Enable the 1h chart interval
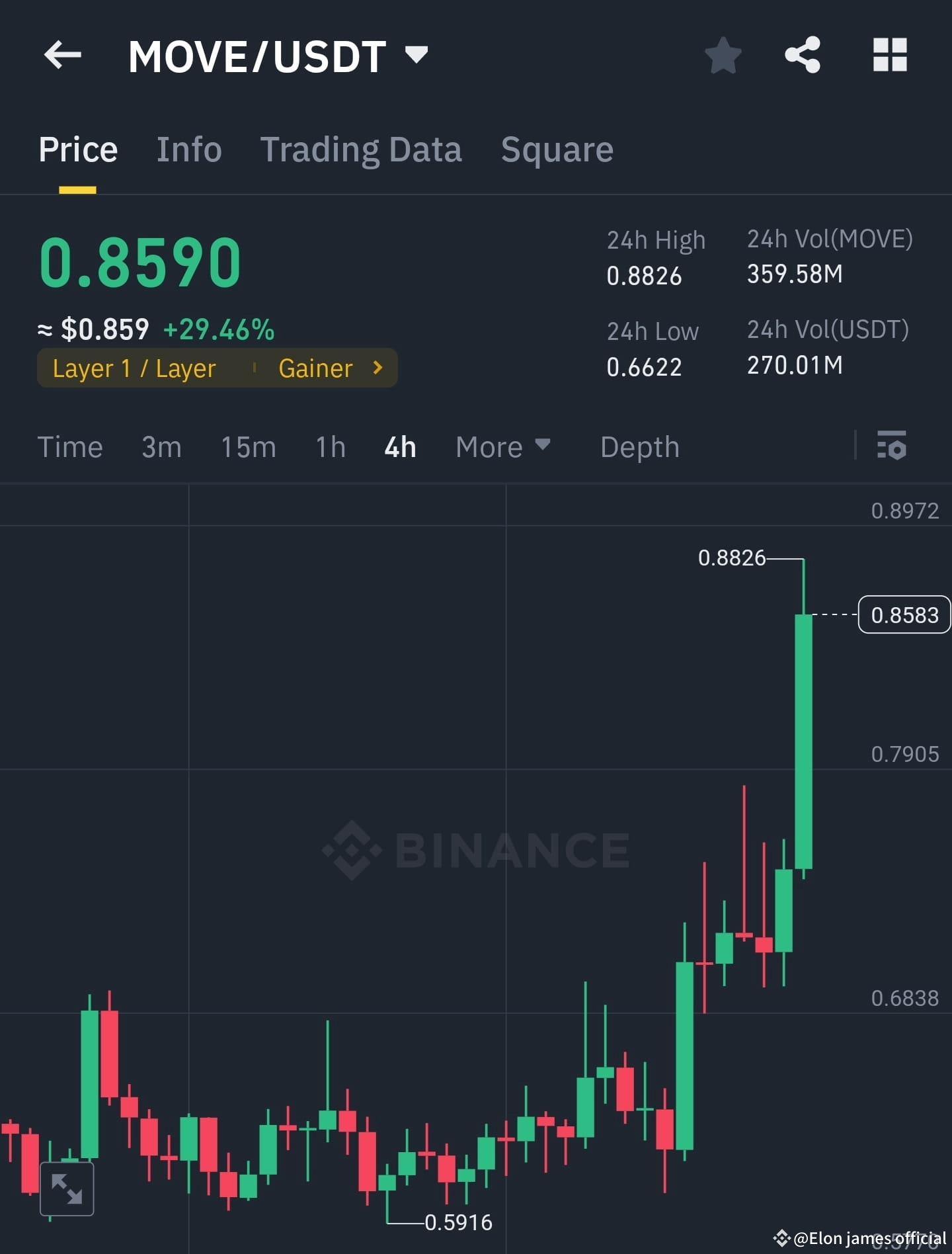This screenshot has width=952, height=1254. (x=329, y=447)
